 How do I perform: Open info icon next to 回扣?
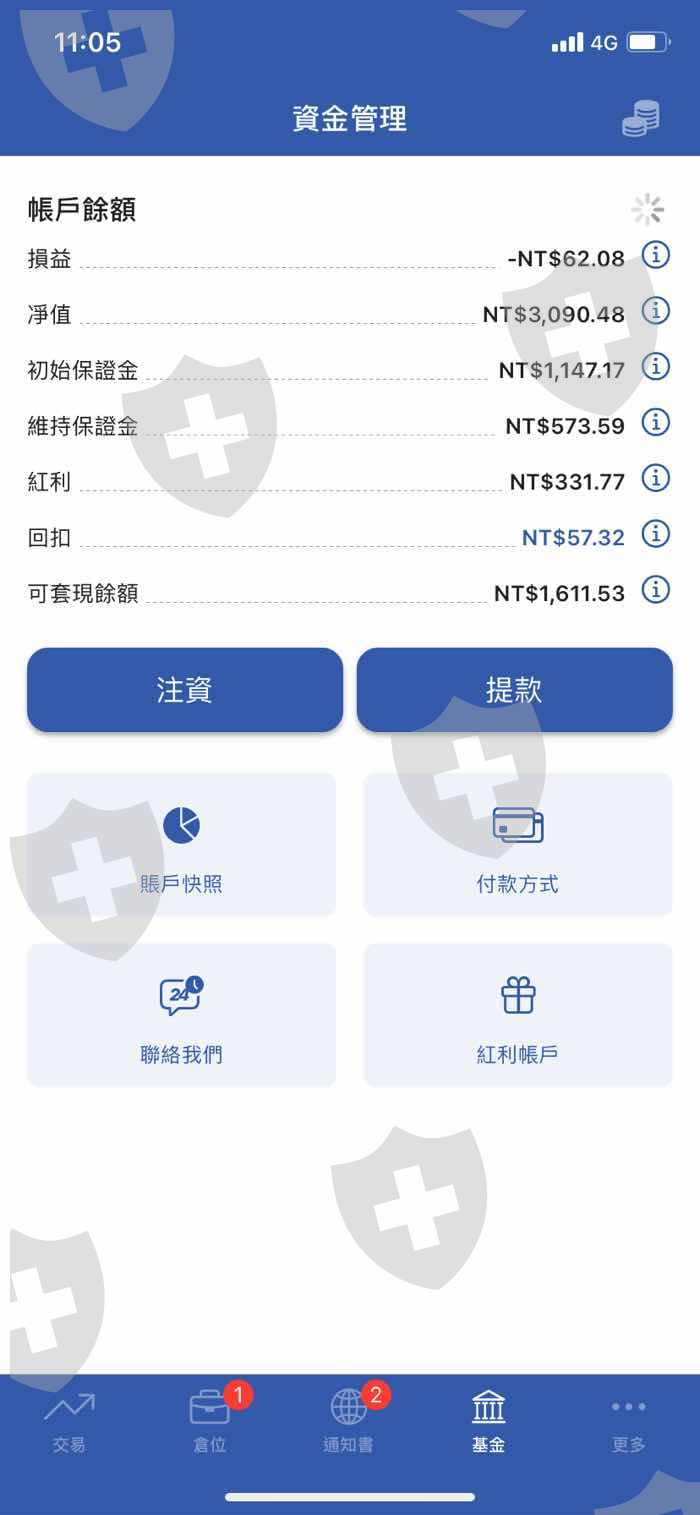point(655,535)
